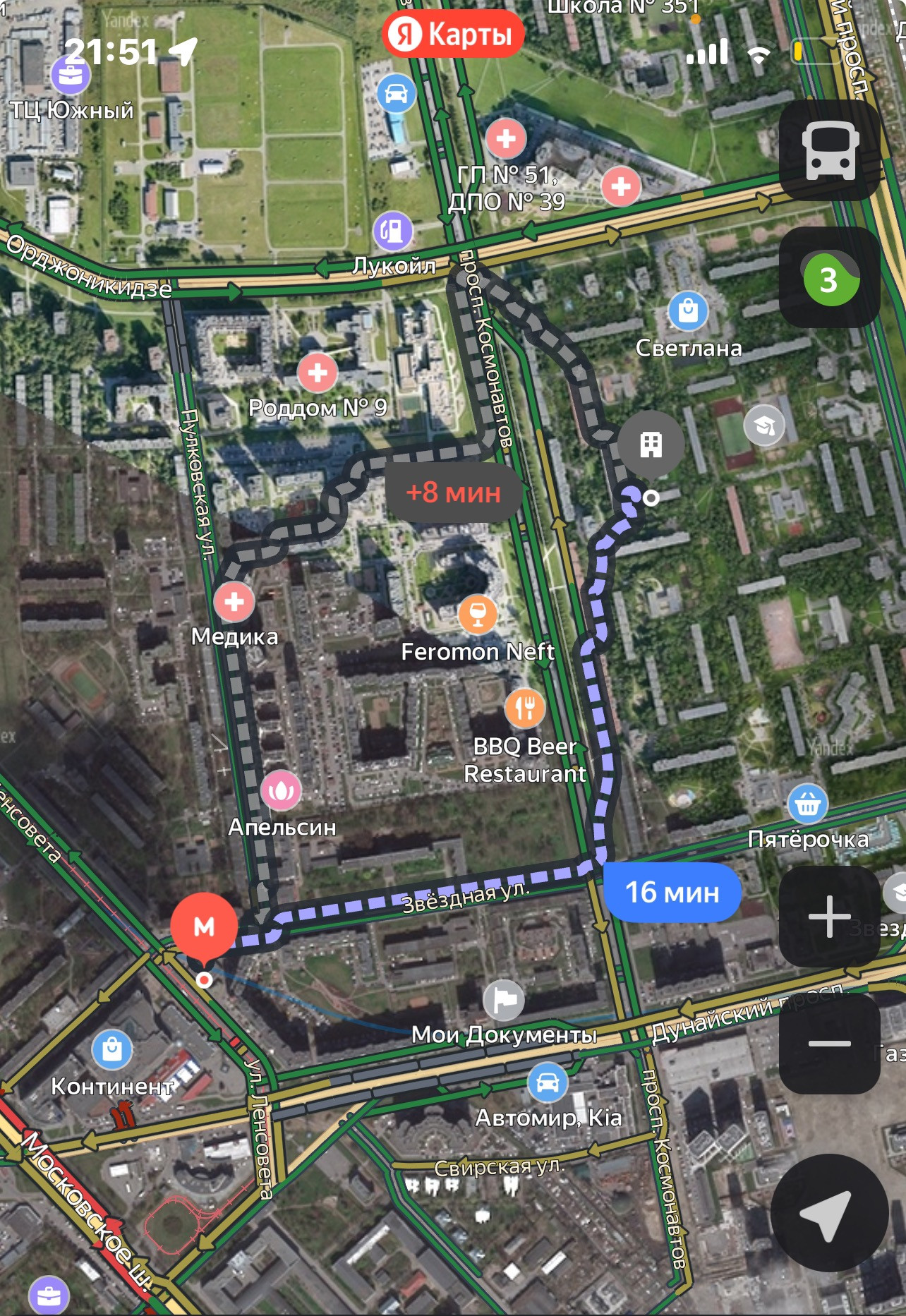The width and height of the screenshot is (906, 1316).
Task: Zoom out with the minus button
Action: (829, 1044)
